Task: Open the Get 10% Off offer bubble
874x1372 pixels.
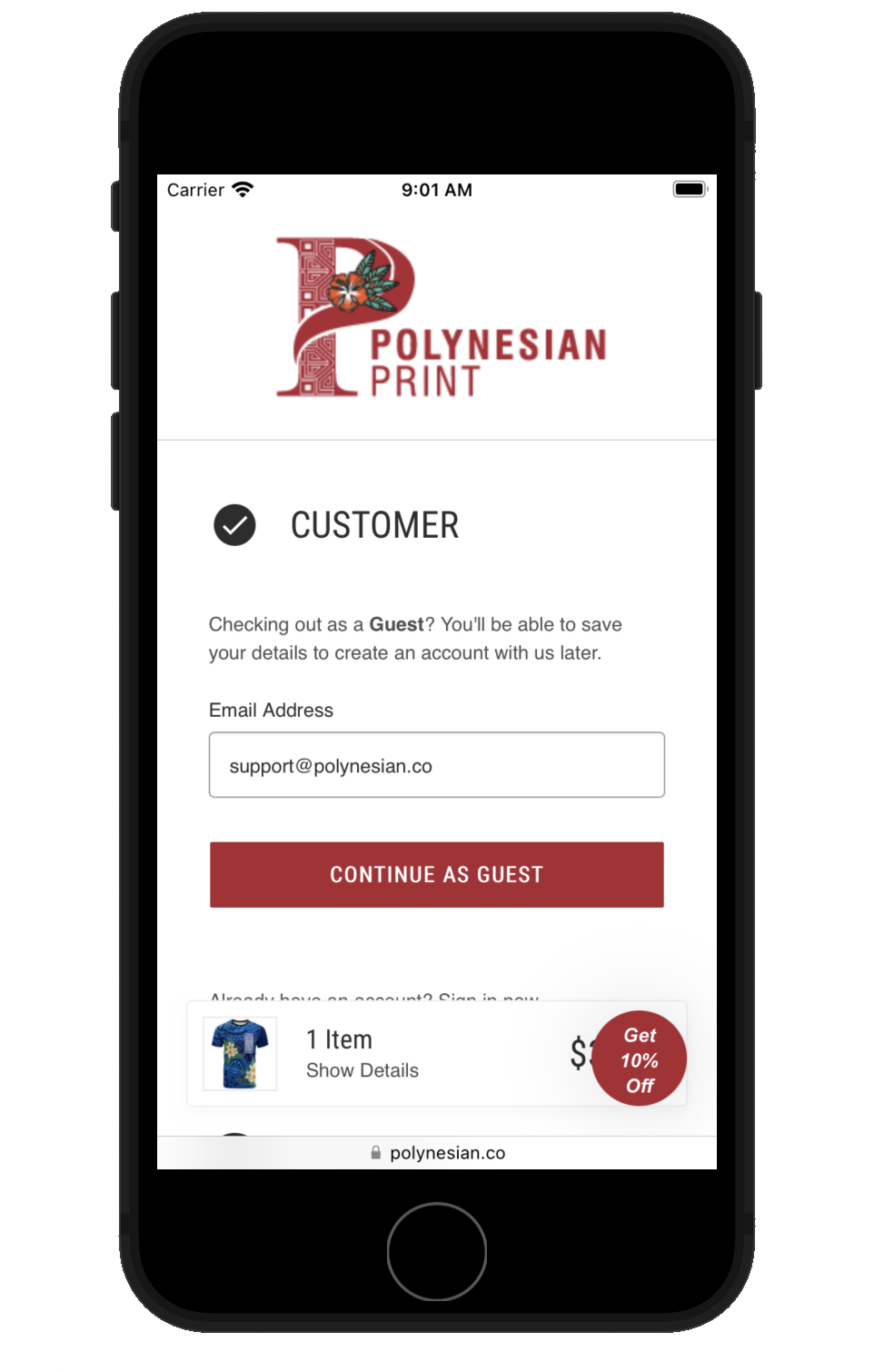Action: tap(640, 1059)
